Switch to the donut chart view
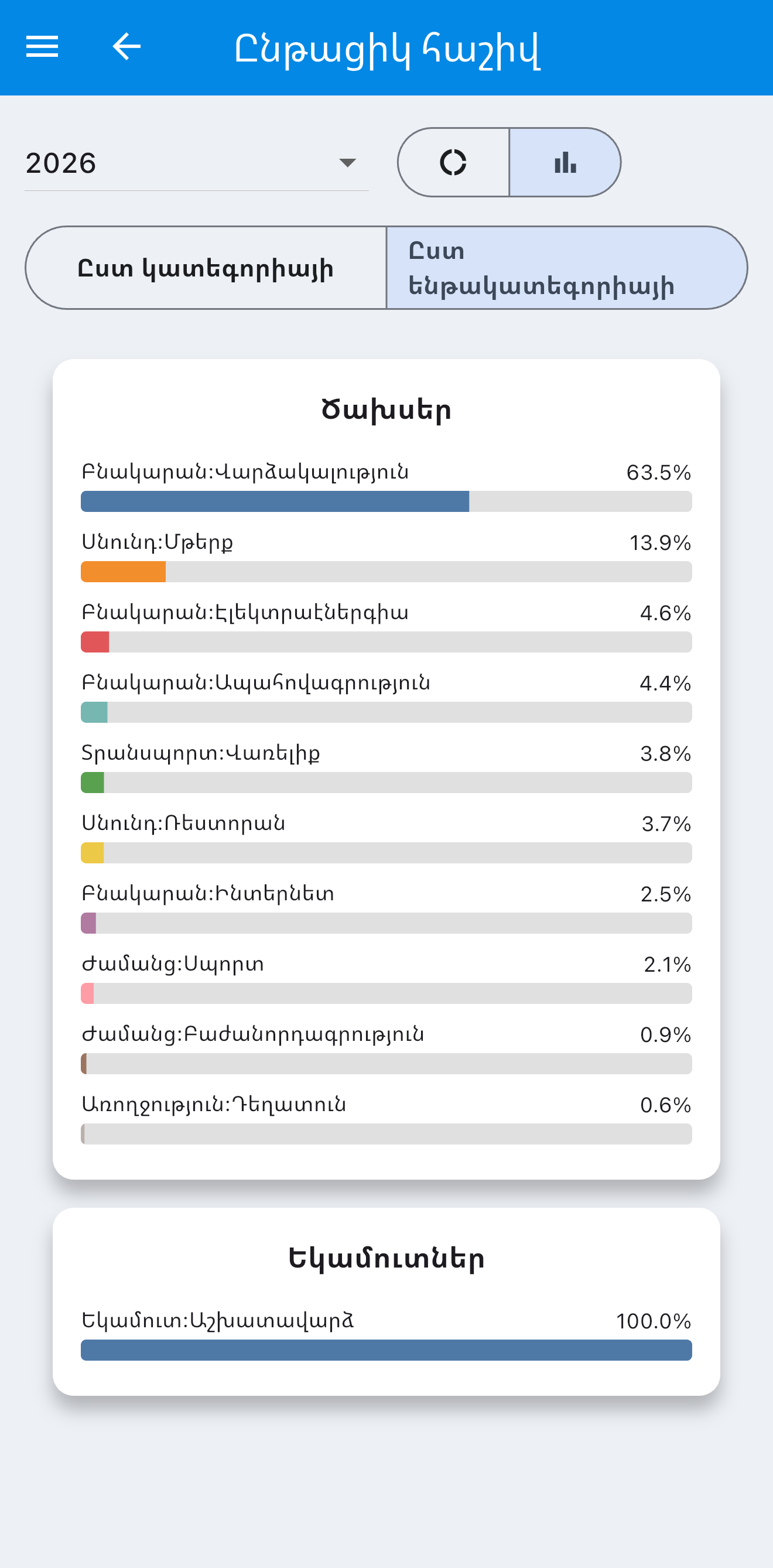The height and width of the screenshot is (1568, 773). coord(453,162)
